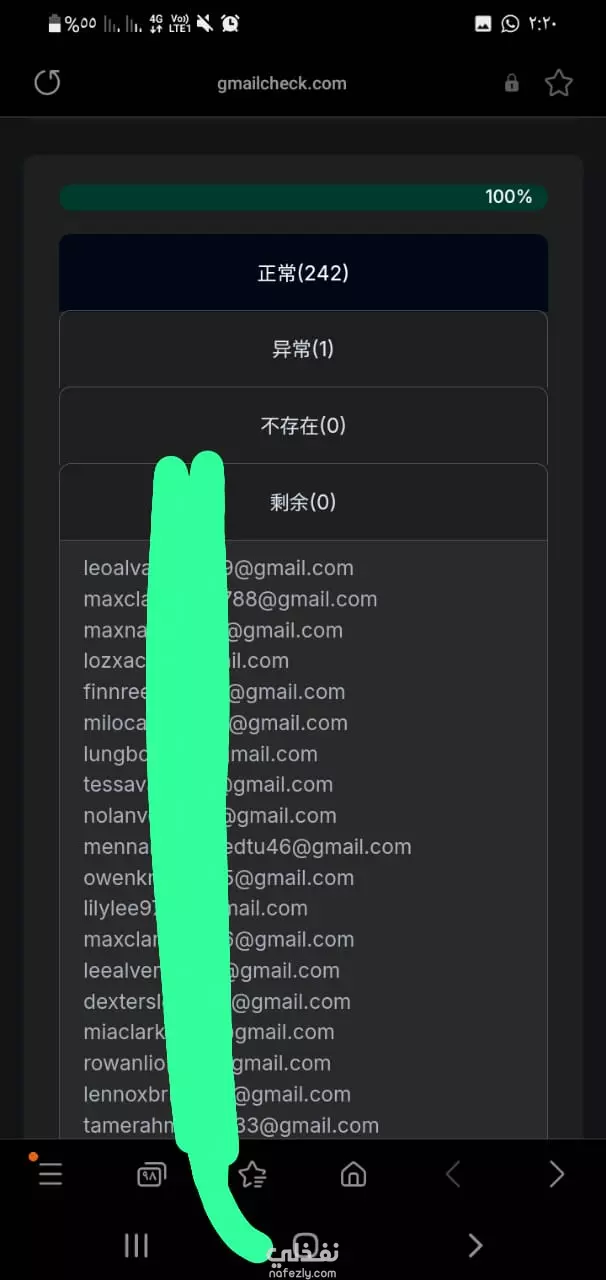Switch to the 剩余(0) tab
The height and width of the screenshot is (1280, 606).
point(303,502)
